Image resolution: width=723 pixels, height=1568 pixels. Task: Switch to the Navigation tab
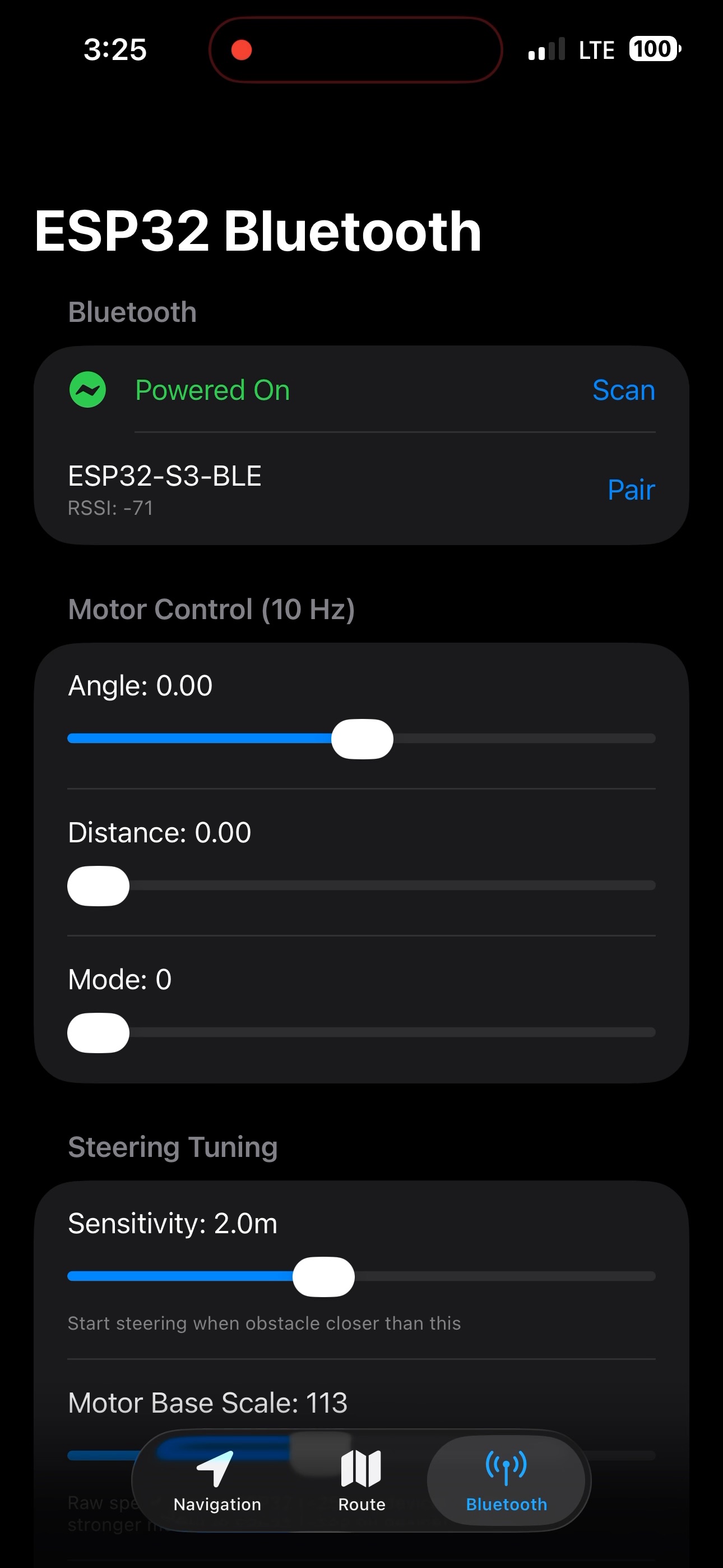pos(217,1481)
